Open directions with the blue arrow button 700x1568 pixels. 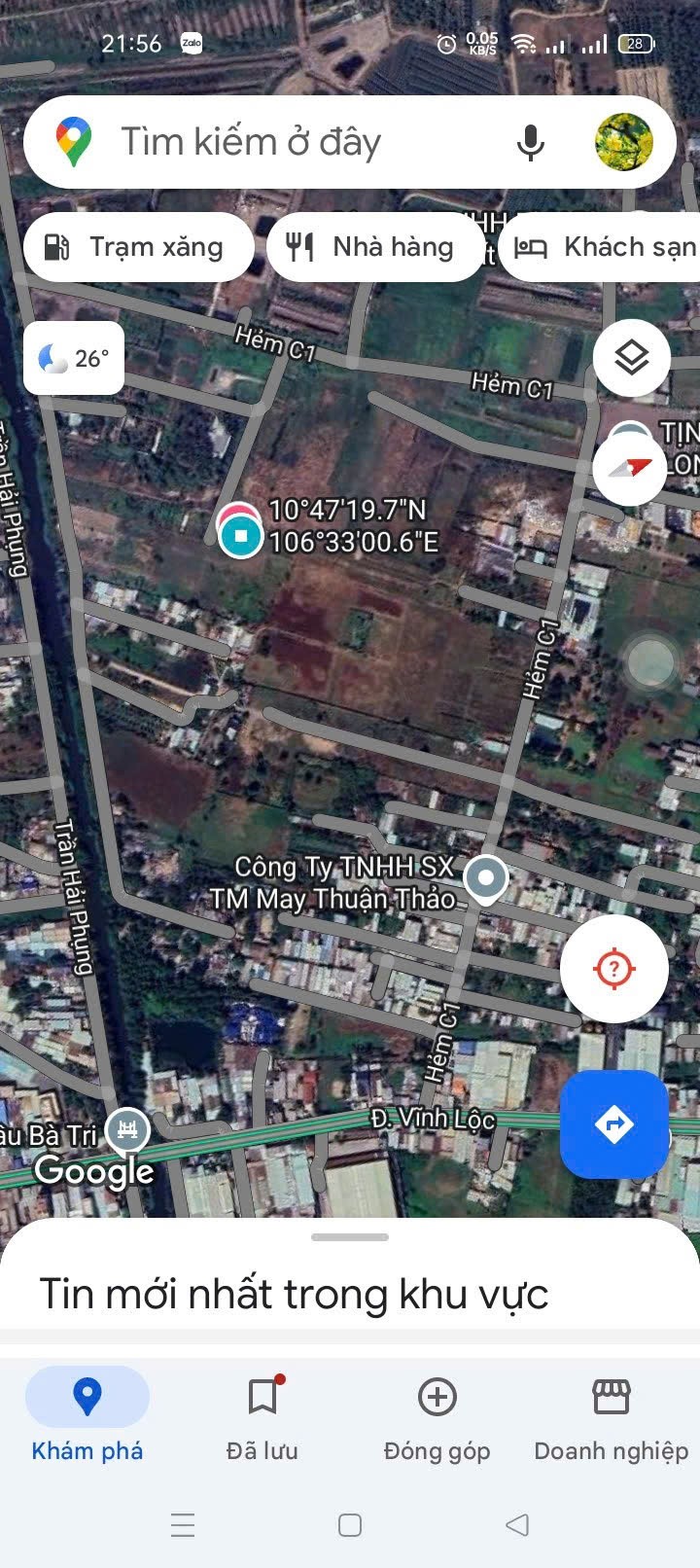coord(613,1124)
